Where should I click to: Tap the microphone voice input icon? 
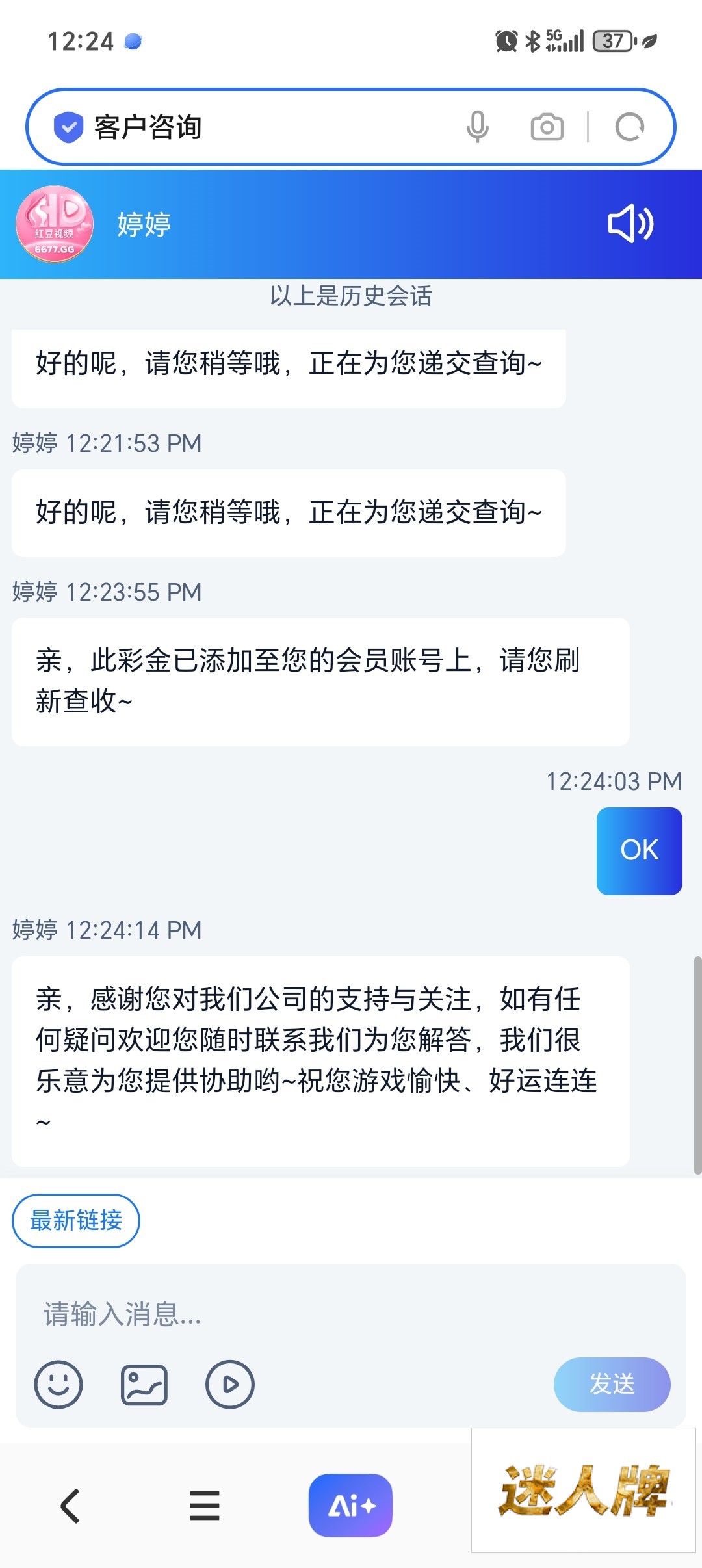click(477, 127)
